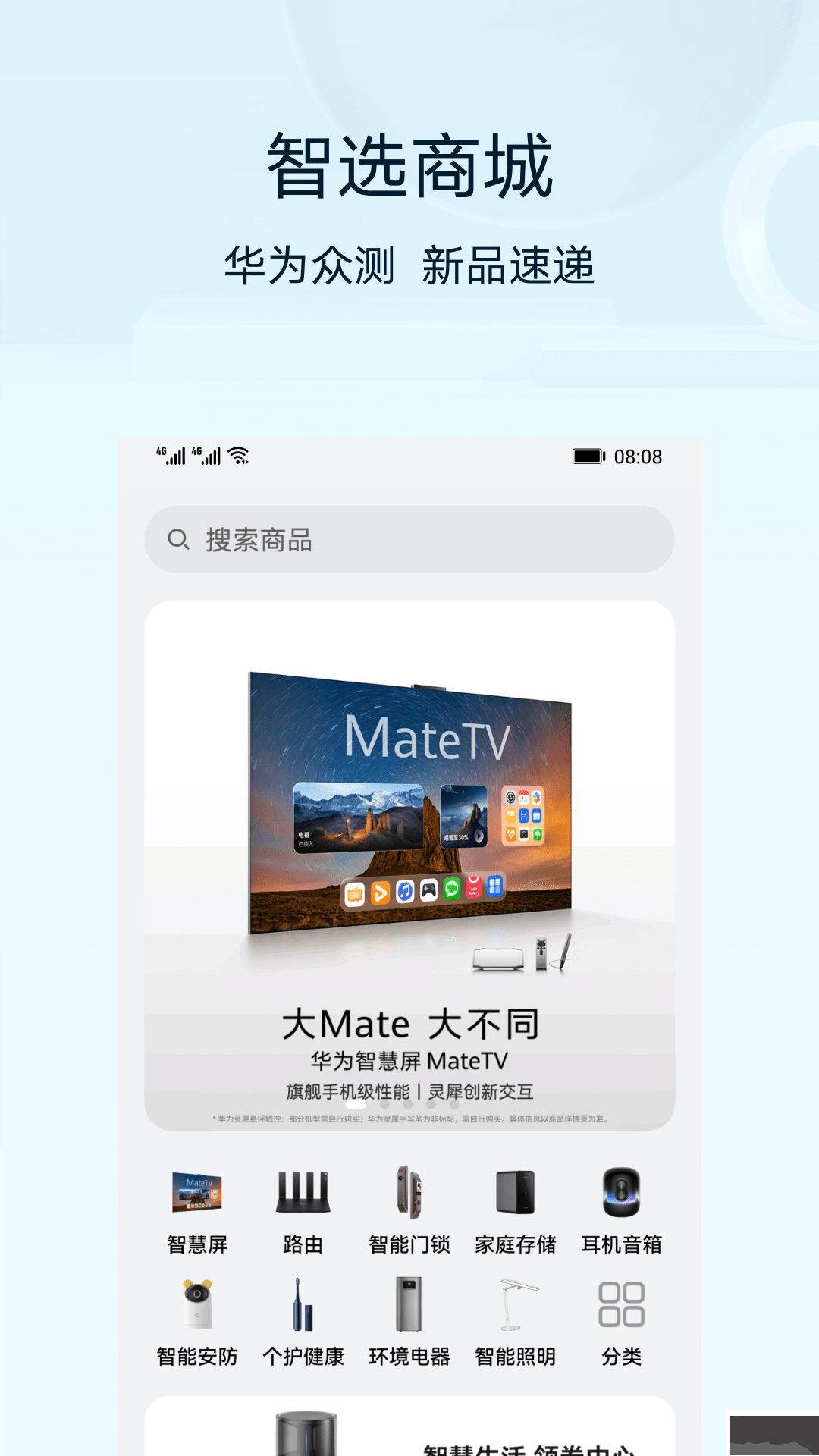Viewport: 819px width, 1456px height.
Task: Open the 智慧屏 category icon
Action: (x=197, y=1203)
